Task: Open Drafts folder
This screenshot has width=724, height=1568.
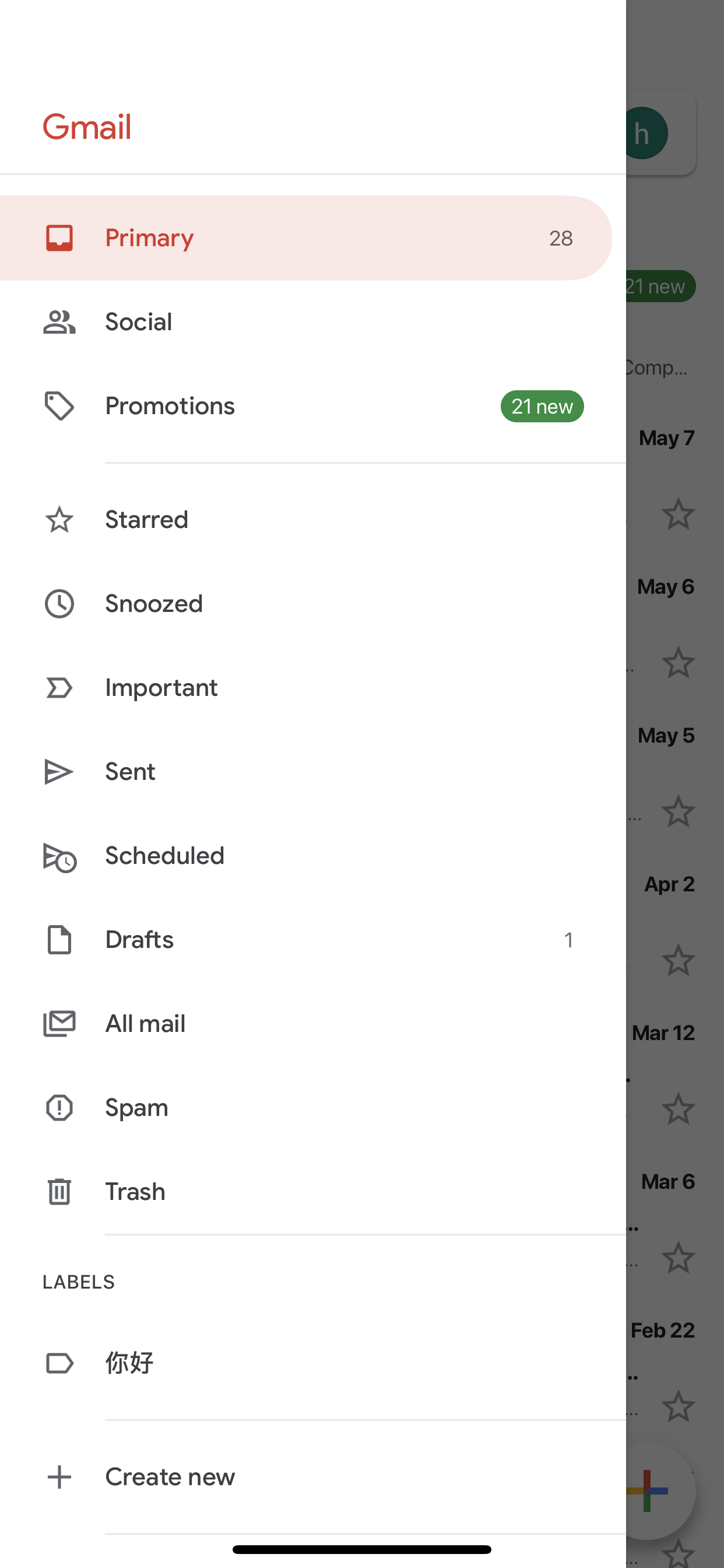Action: coord(312,939)
